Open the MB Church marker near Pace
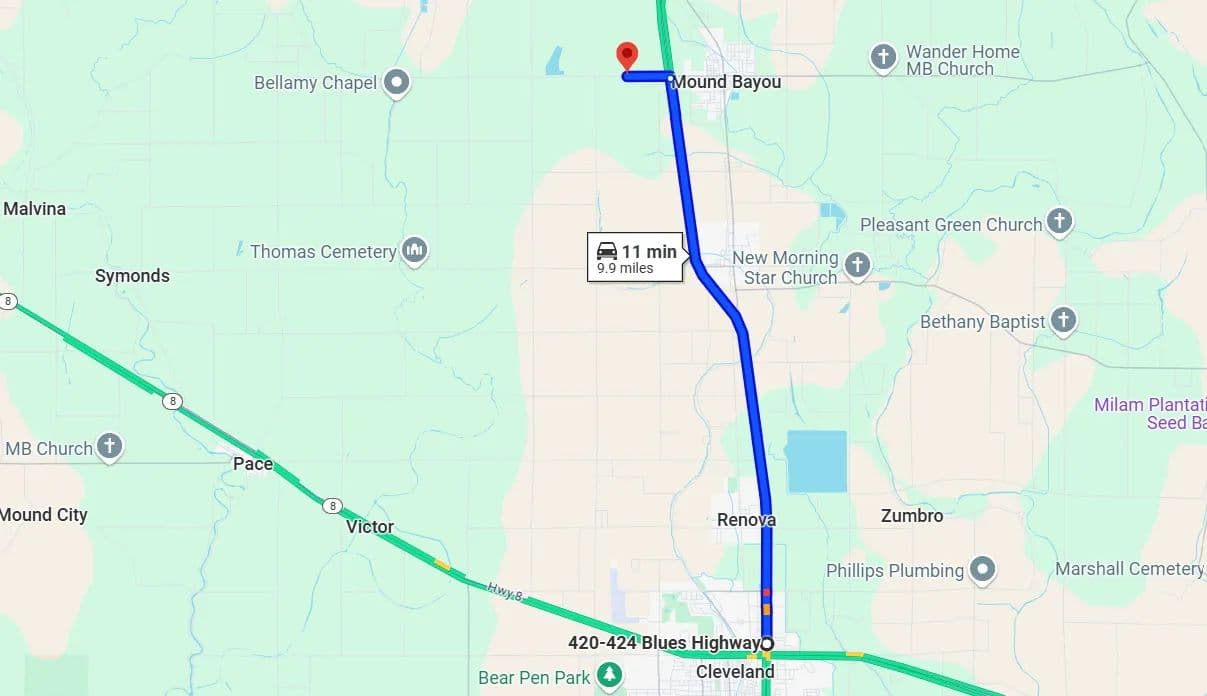The width and height of the screenshot is (1207, 696). pos(109,447)
